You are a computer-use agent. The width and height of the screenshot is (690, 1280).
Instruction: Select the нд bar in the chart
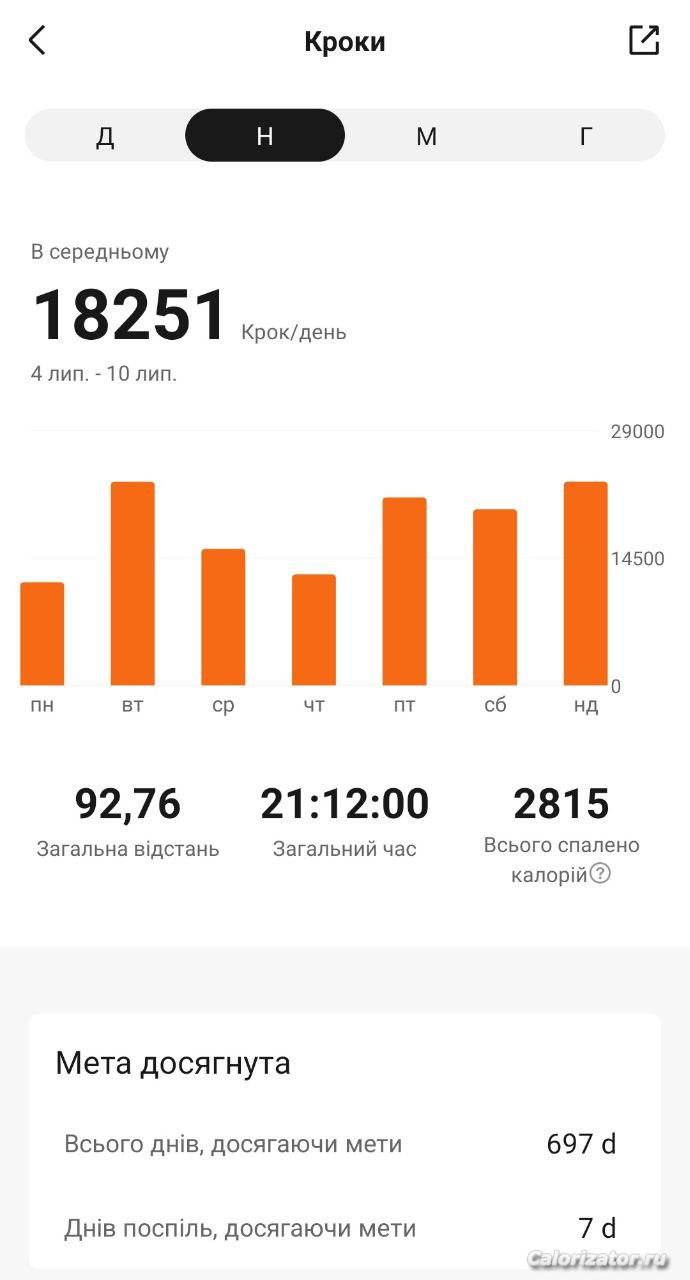[585, 584]
